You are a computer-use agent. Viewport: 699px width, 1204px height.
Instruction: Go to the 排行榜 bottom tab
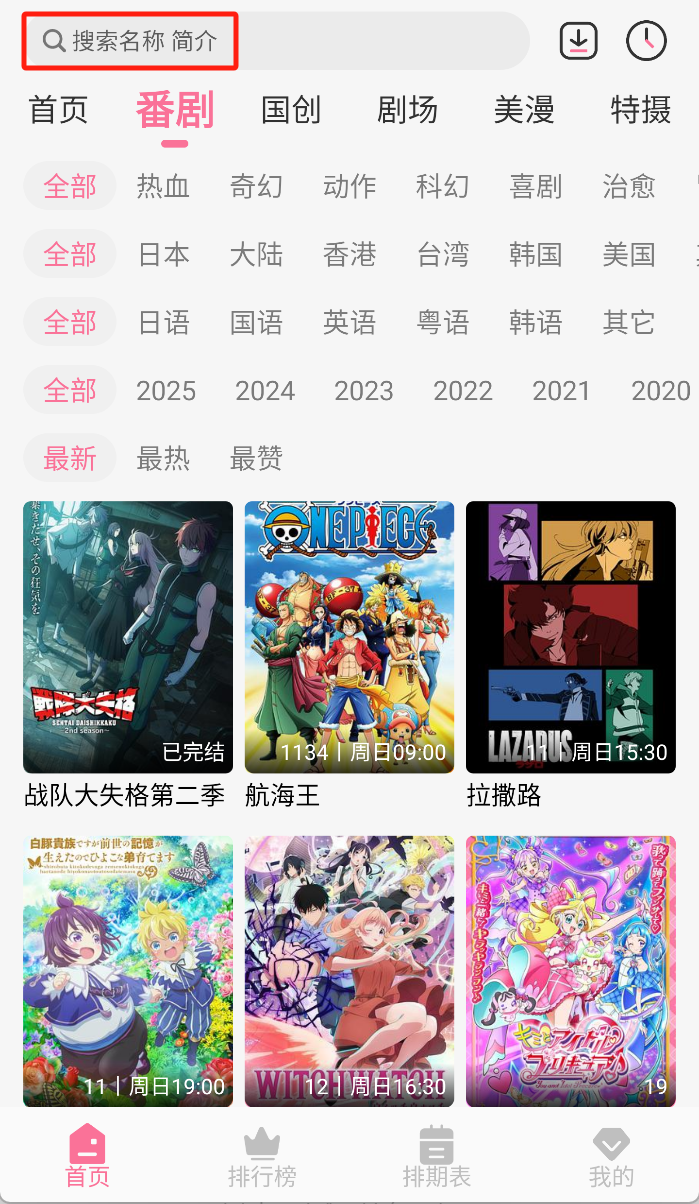[x=262, y=1157]
